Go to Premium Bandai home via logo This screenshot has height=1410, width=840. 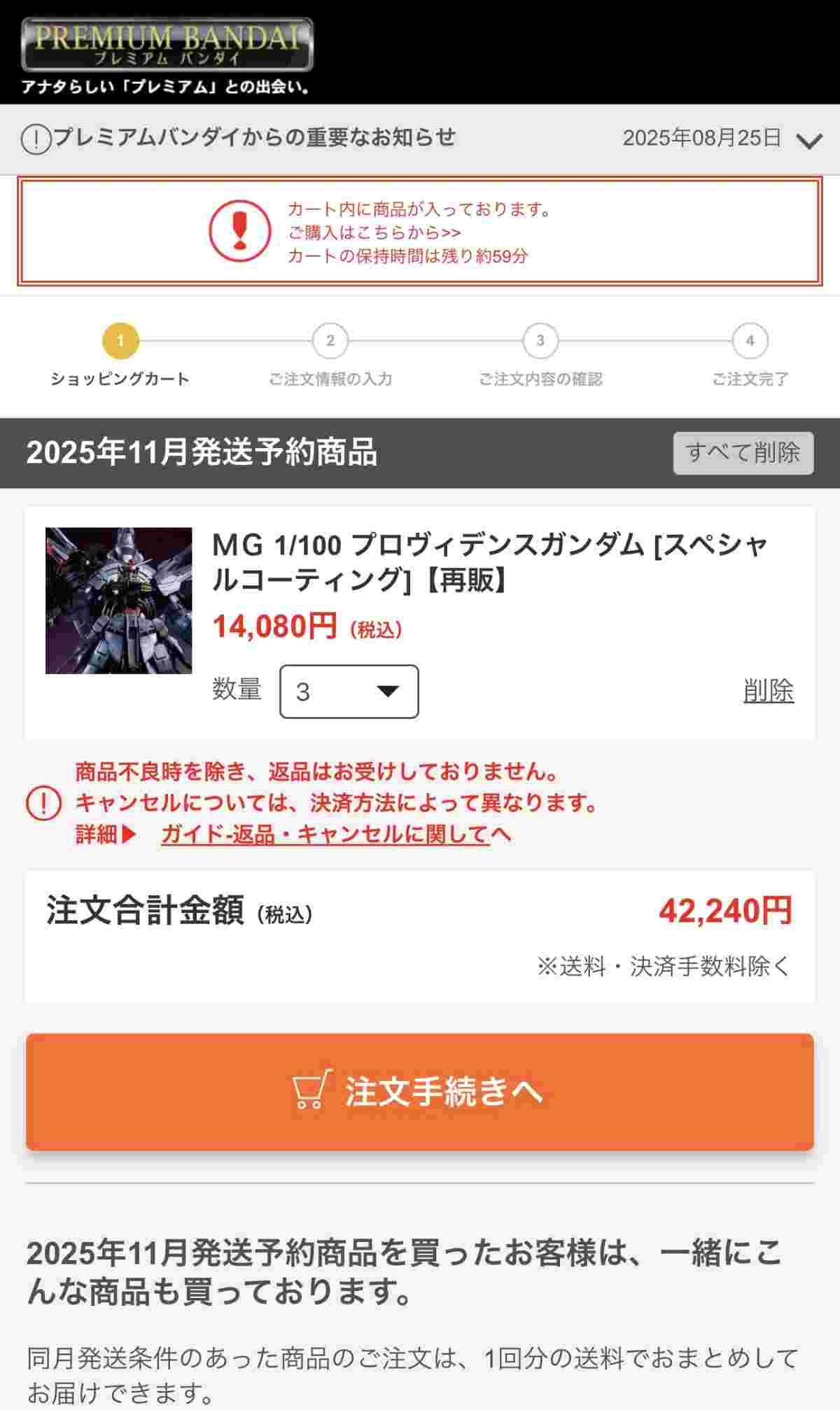click(x=167, y=46)
